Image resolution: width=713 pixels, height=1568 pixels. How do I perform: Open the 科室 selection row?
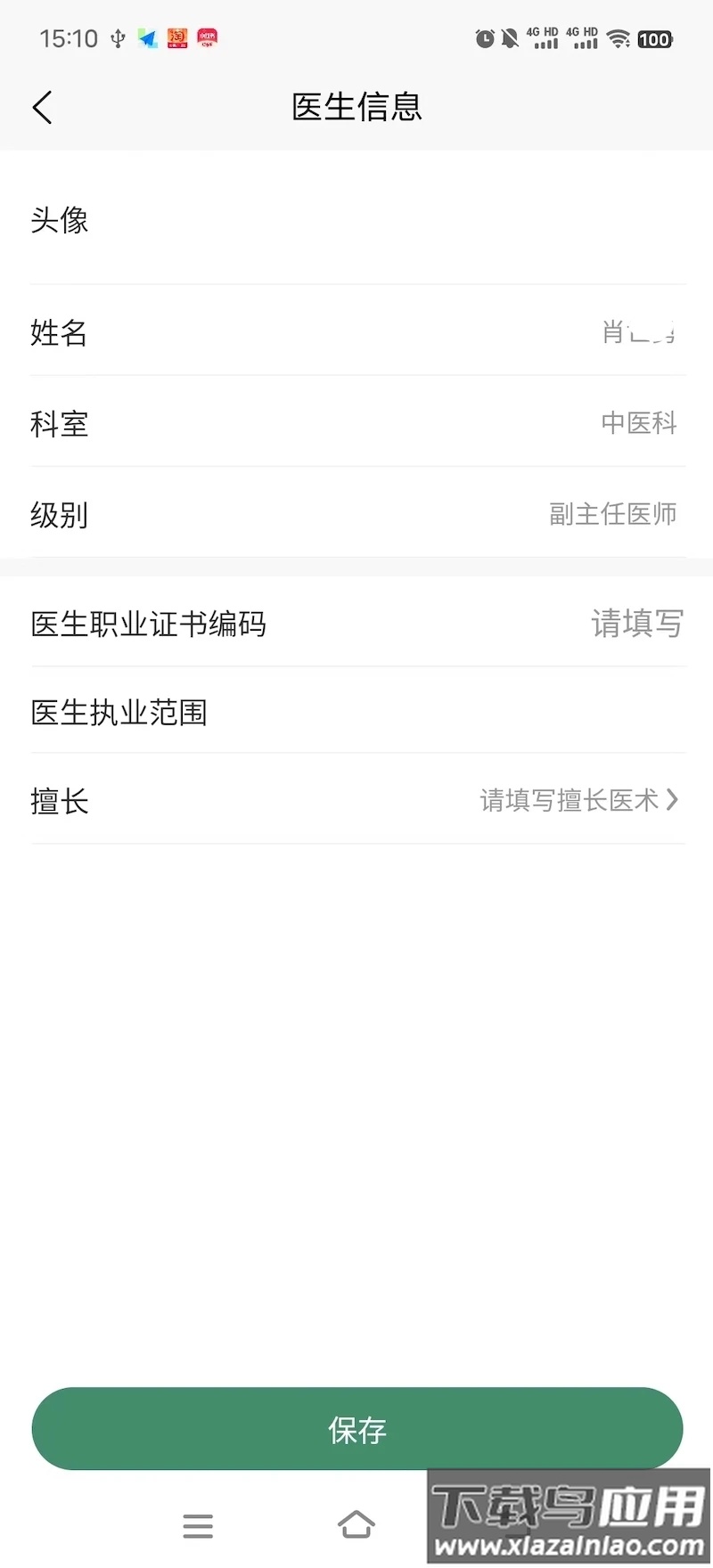coord(356,425)
